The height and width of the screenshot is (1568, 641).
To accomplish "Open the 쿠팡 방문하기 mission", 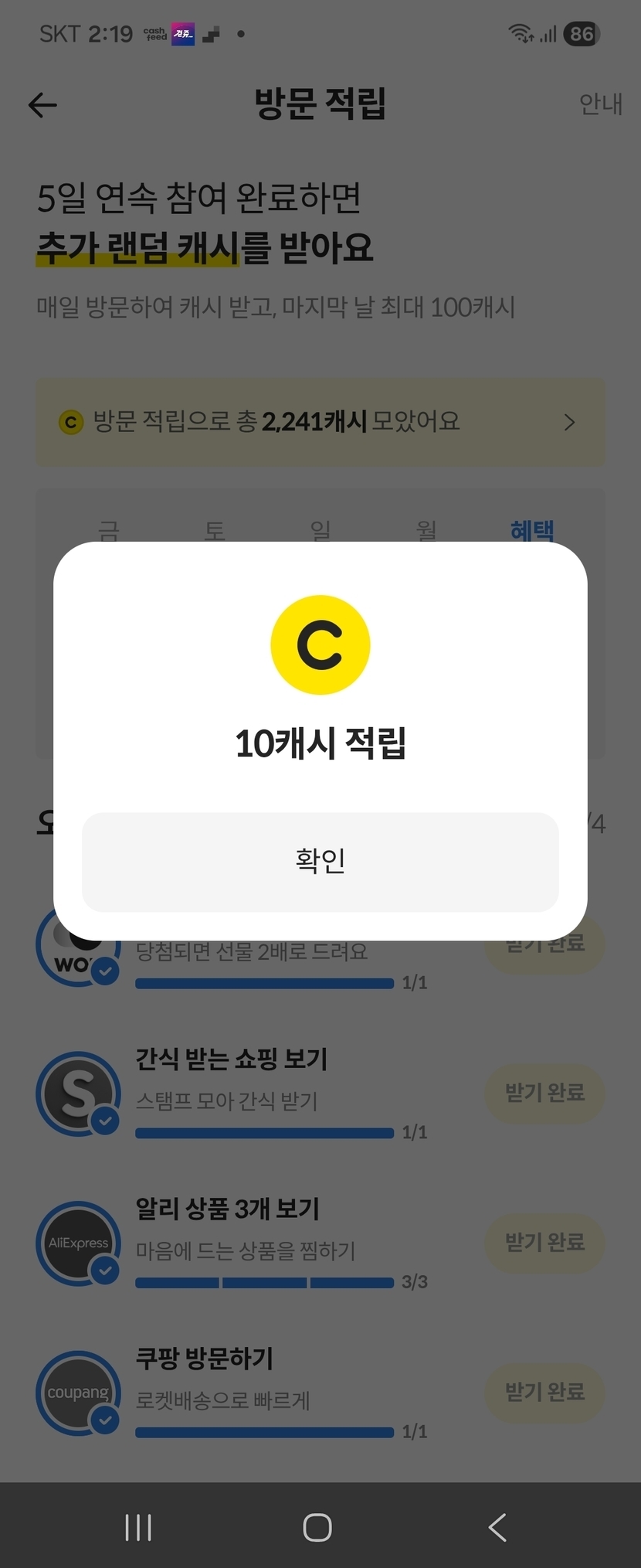I will pyautogui.click(x=205, y=1358).
